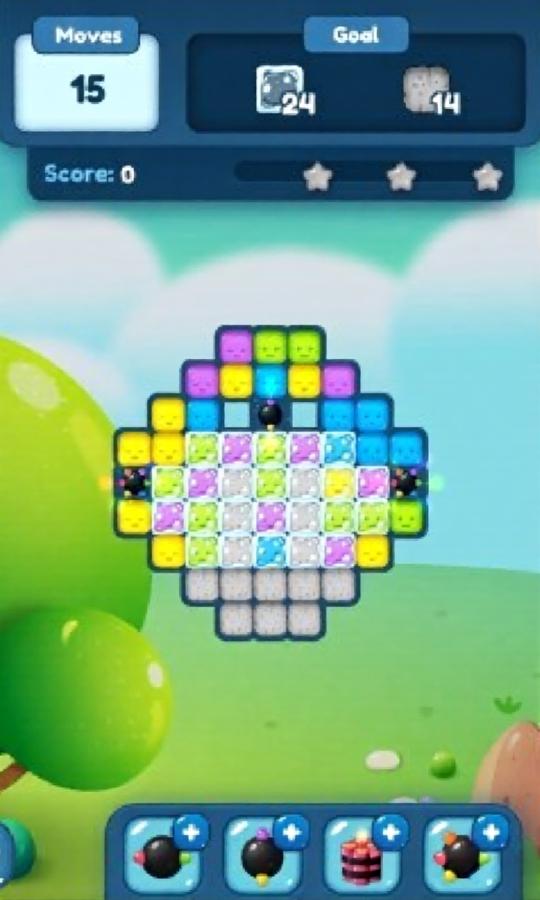Image resolution: width=540 pixels, height=900 pixels.
Task: Select the dynamite booster
Action: [361, 854]
